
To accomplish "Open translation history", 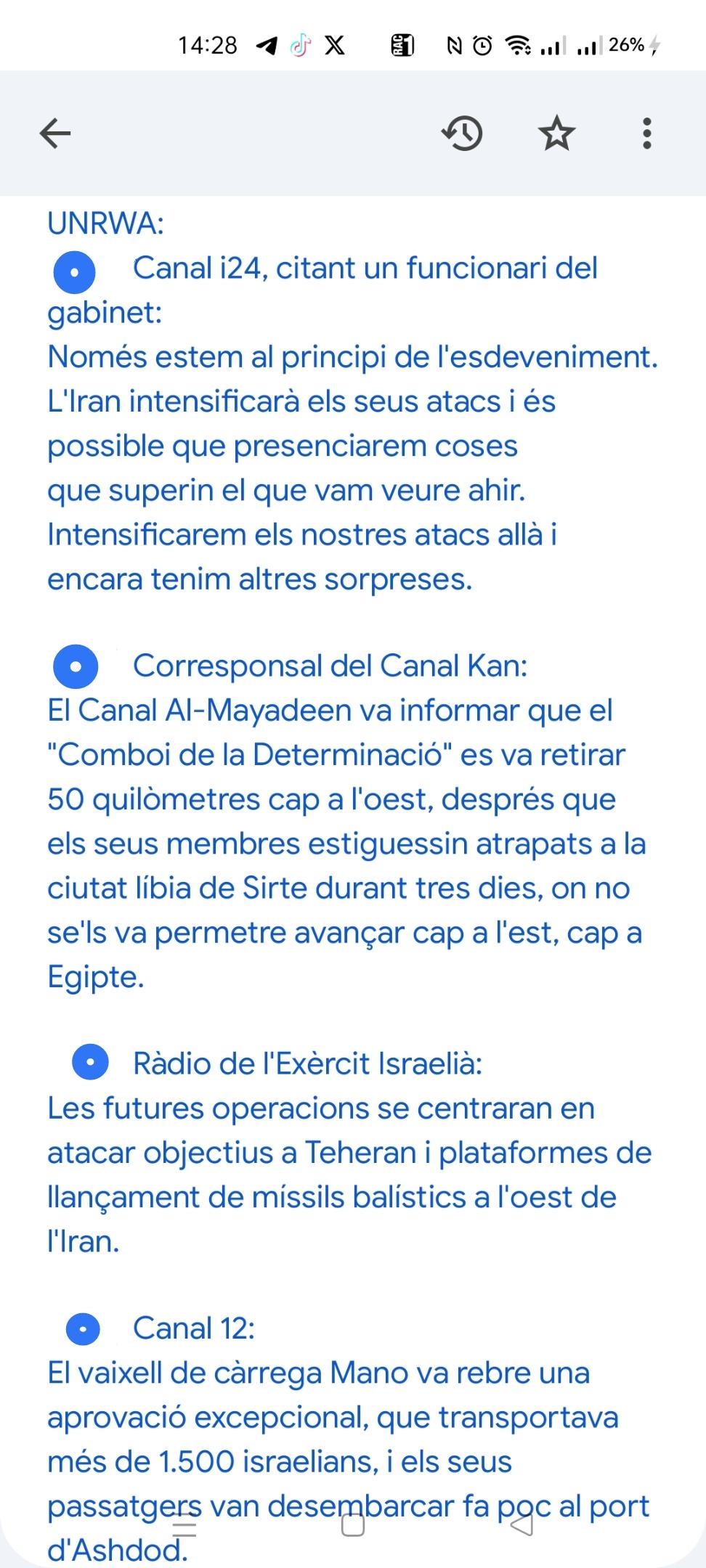I will [463, 134].
